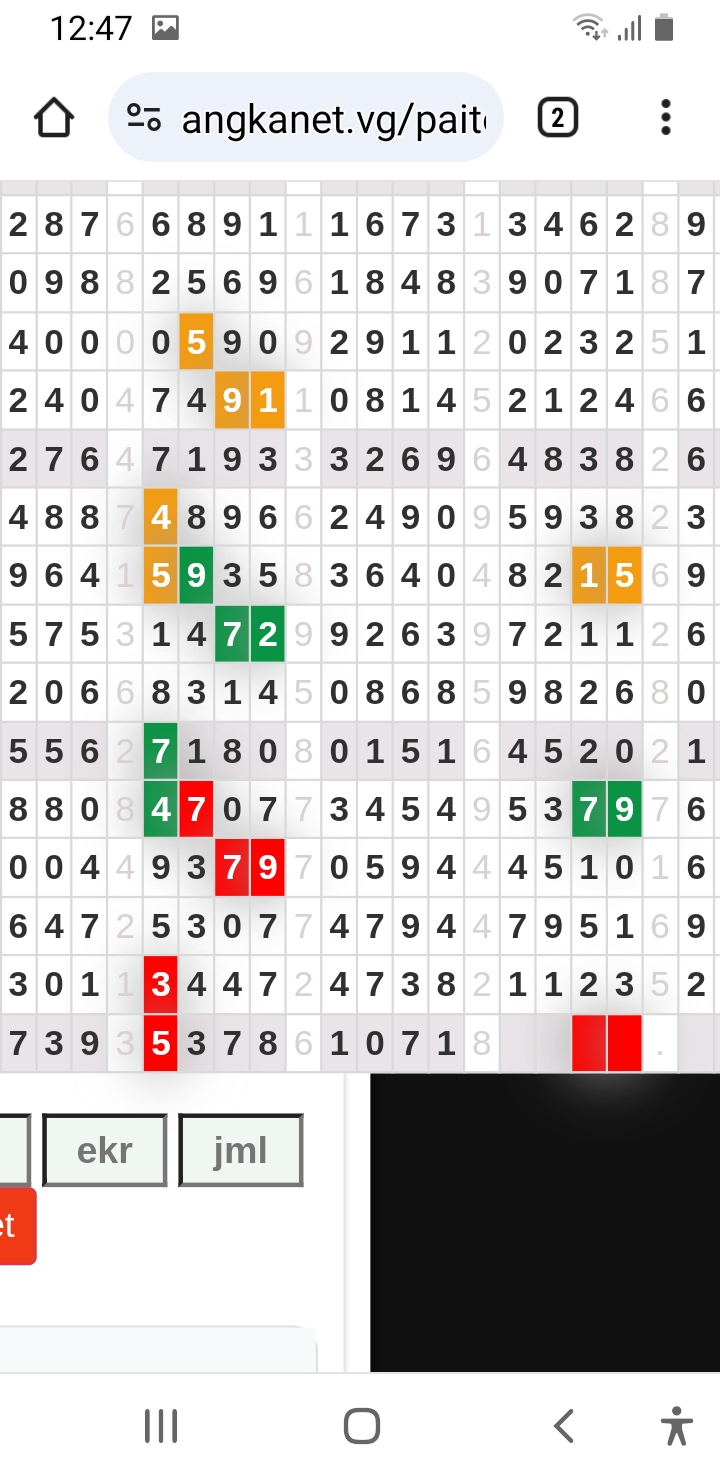Open the browser home page

pos(54,118)
